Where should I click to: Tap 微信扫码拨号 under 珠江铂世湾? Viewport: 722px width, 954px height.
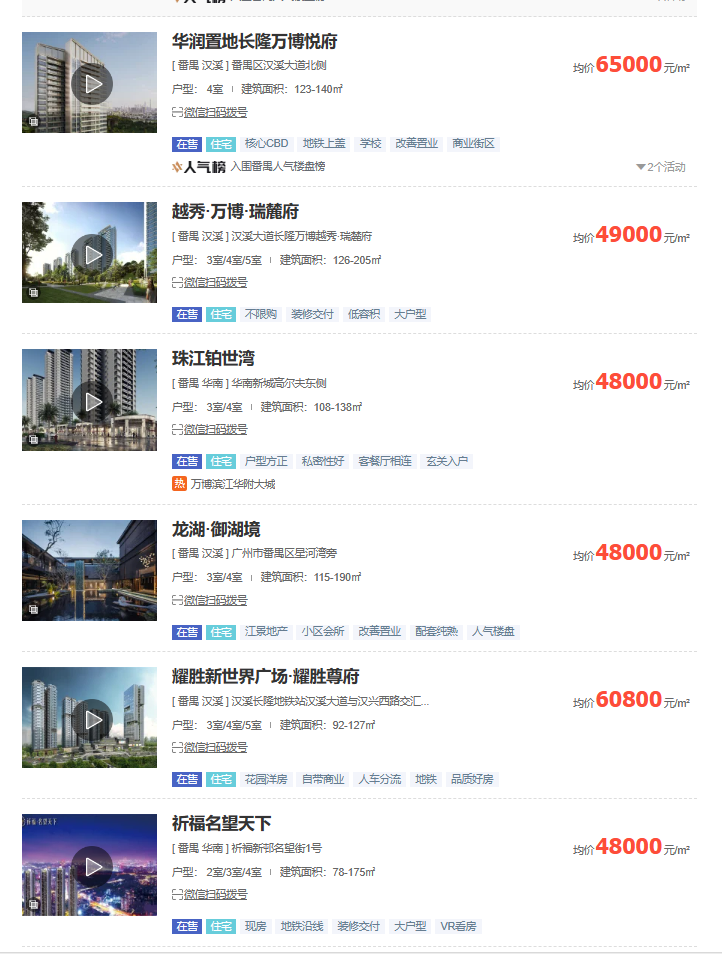tap(215, 429)
